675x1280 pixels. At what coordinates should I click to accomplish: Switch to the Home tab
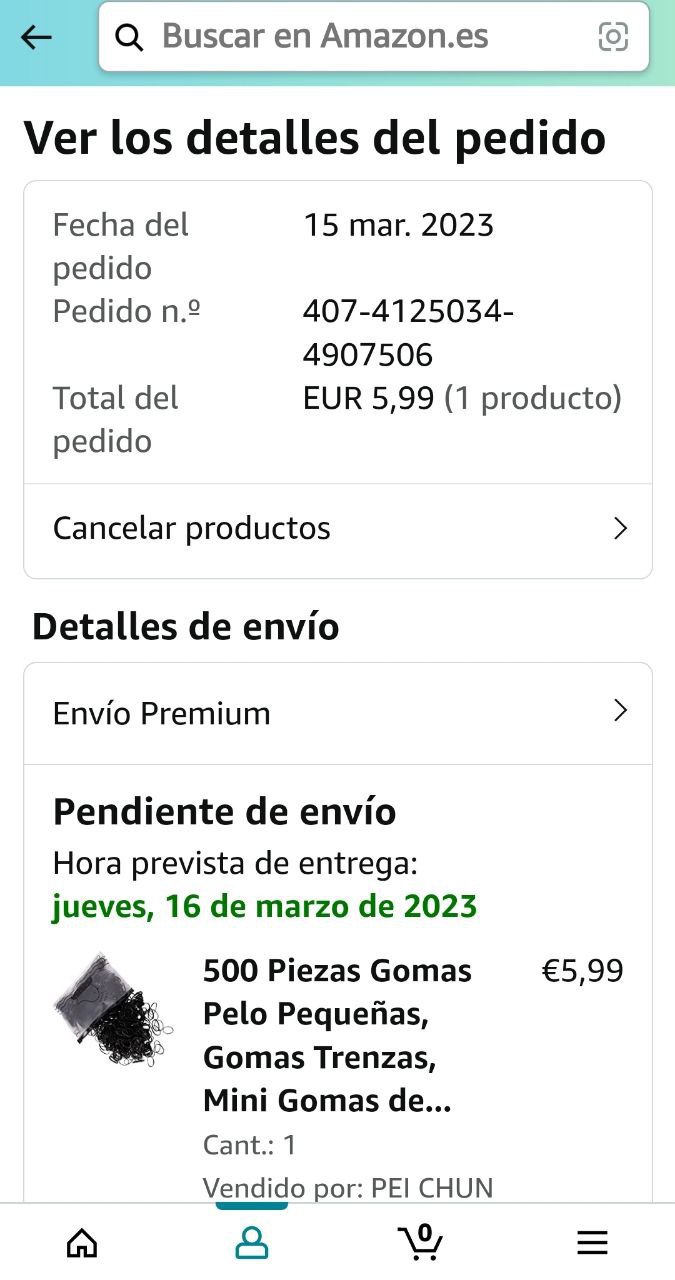click(x=82, y=1242)
